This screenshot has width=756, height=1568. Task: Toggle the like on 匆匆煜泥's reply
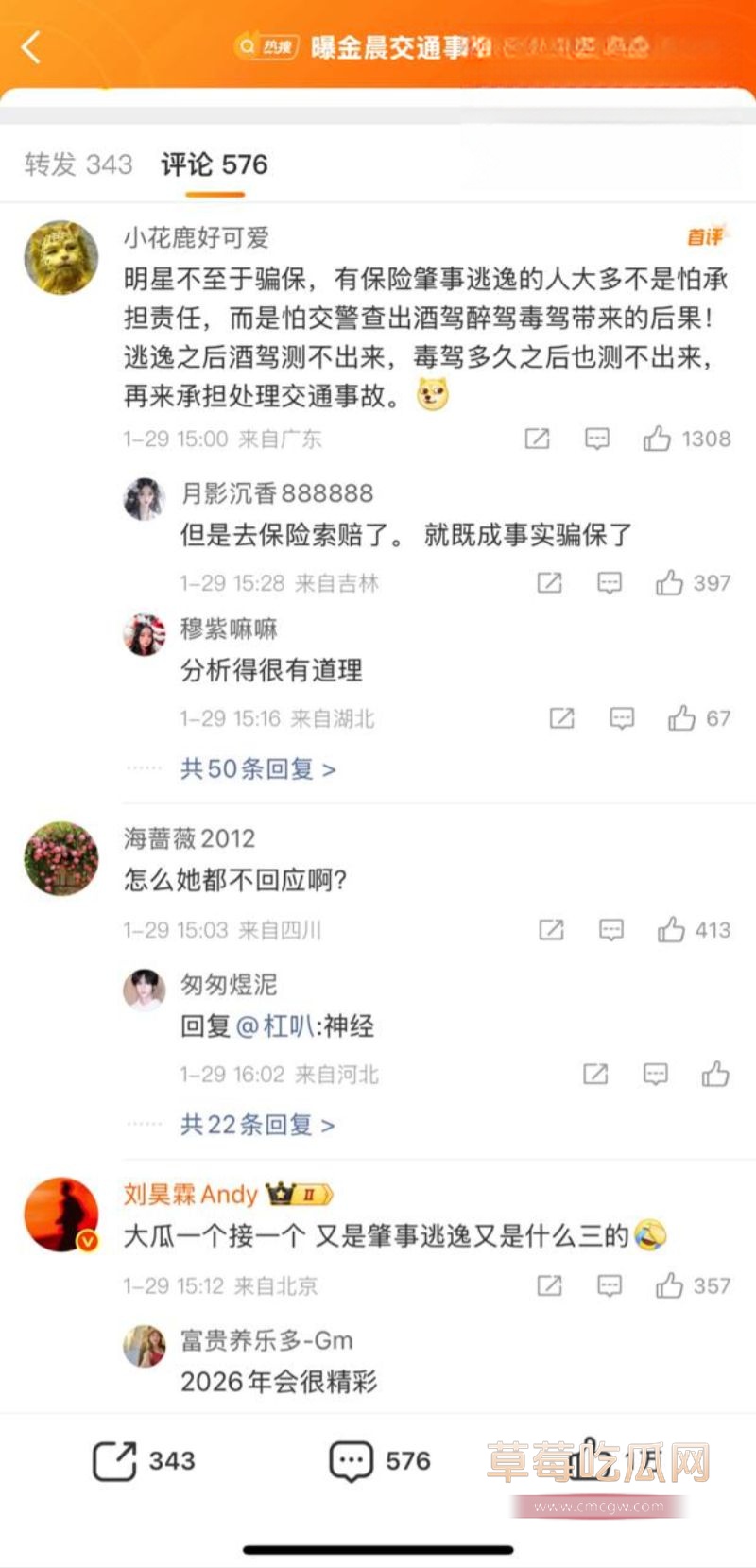[713, 1075]
